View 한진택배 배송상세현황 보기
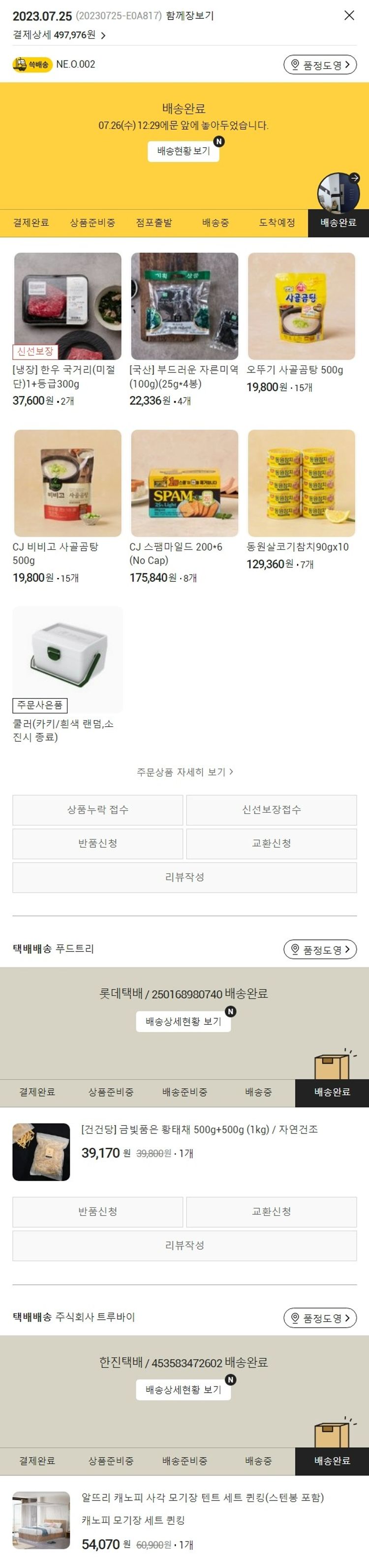 (x=184, y=1390)
